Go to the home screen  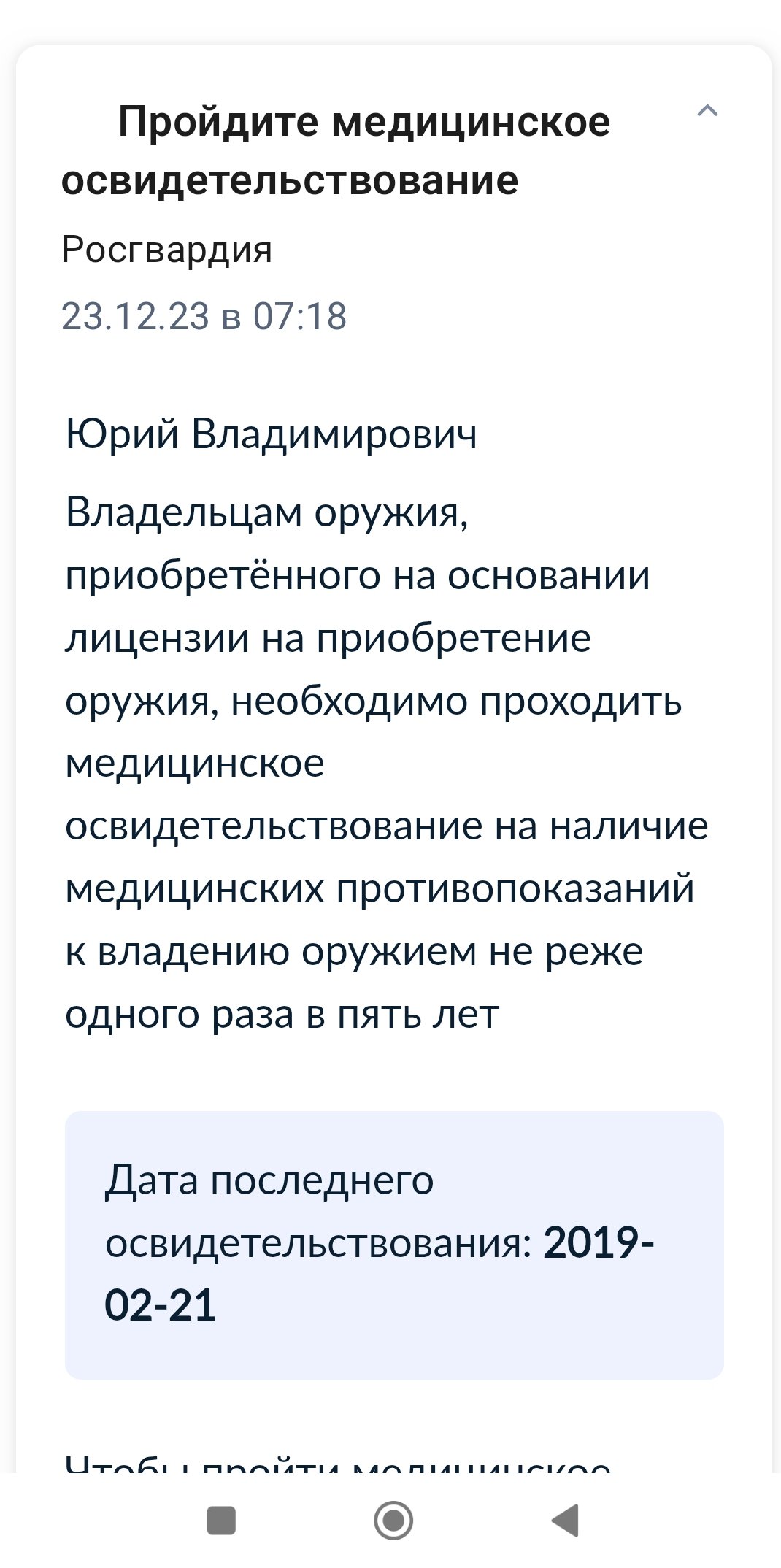point(393,1521)
